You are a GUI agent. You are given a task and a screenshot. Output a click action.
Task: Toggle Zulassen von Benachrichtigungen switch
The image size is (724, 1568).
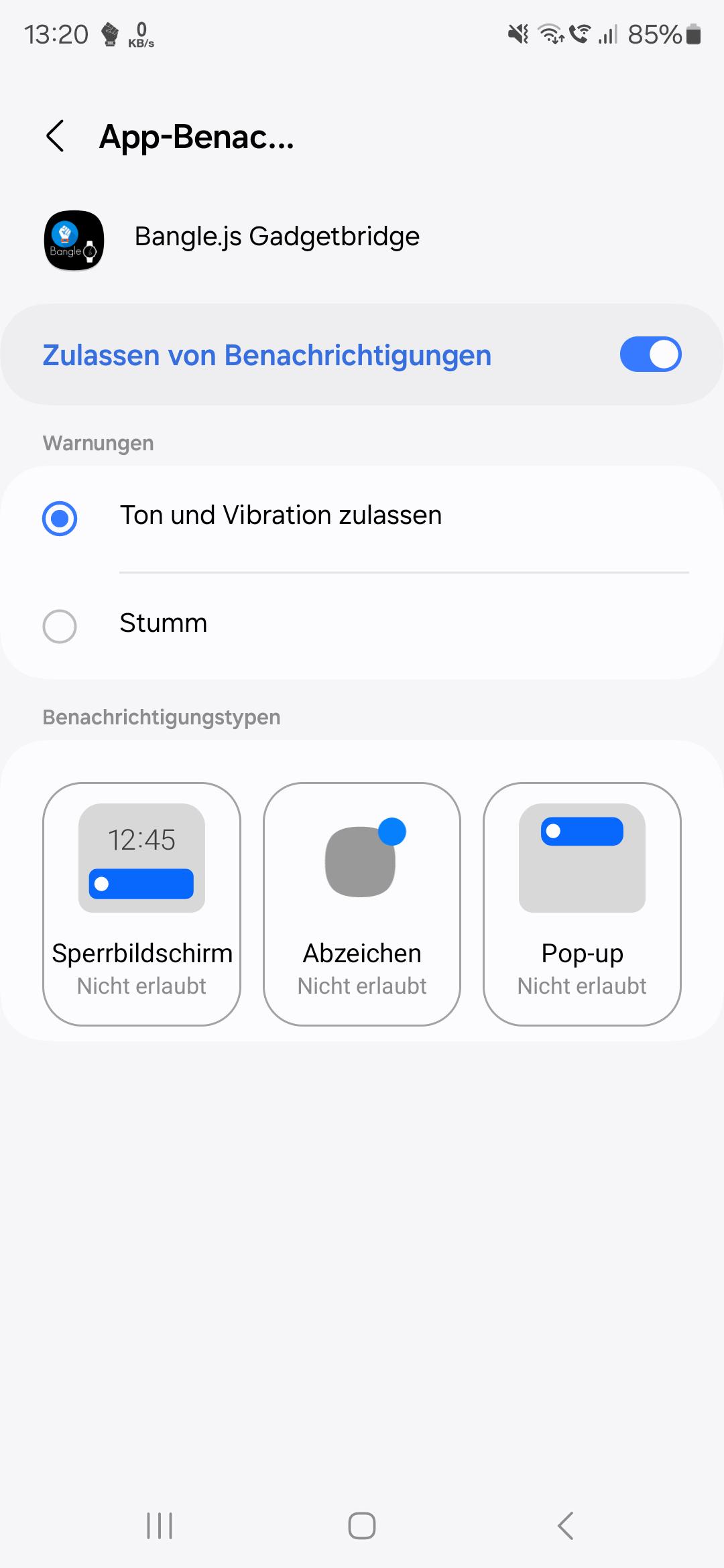pyautogui.click(x=650, y=354)
